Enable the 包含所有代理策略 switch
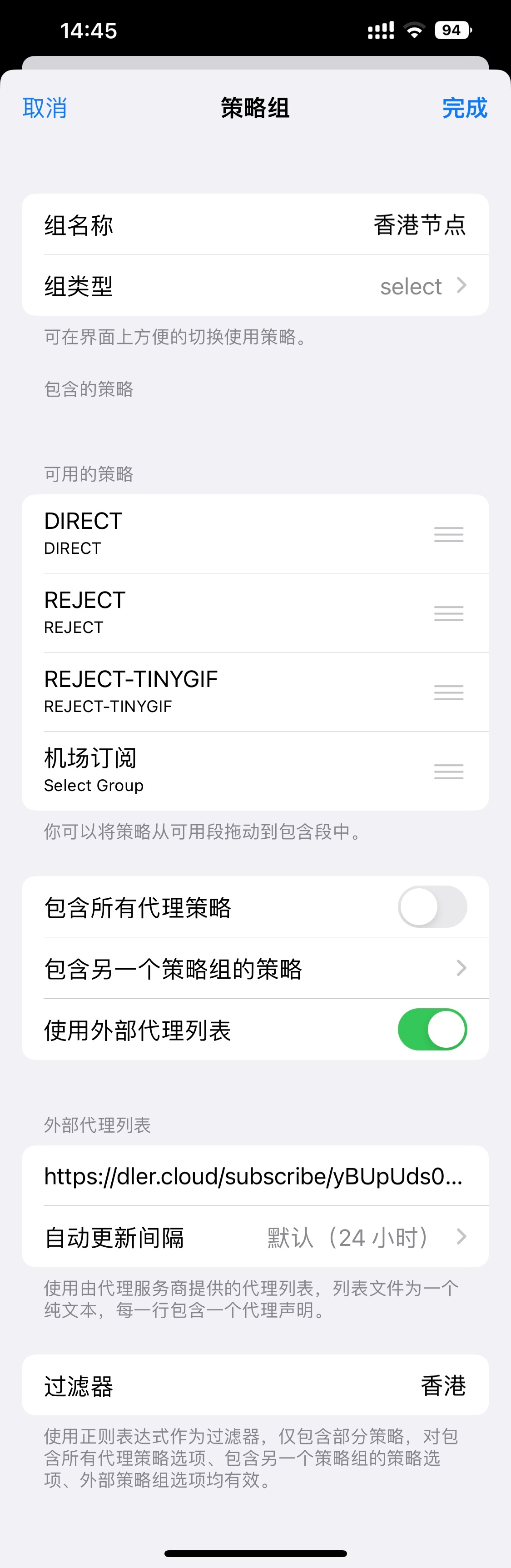This screenshot has width=511, height=1568. point(432,907)
